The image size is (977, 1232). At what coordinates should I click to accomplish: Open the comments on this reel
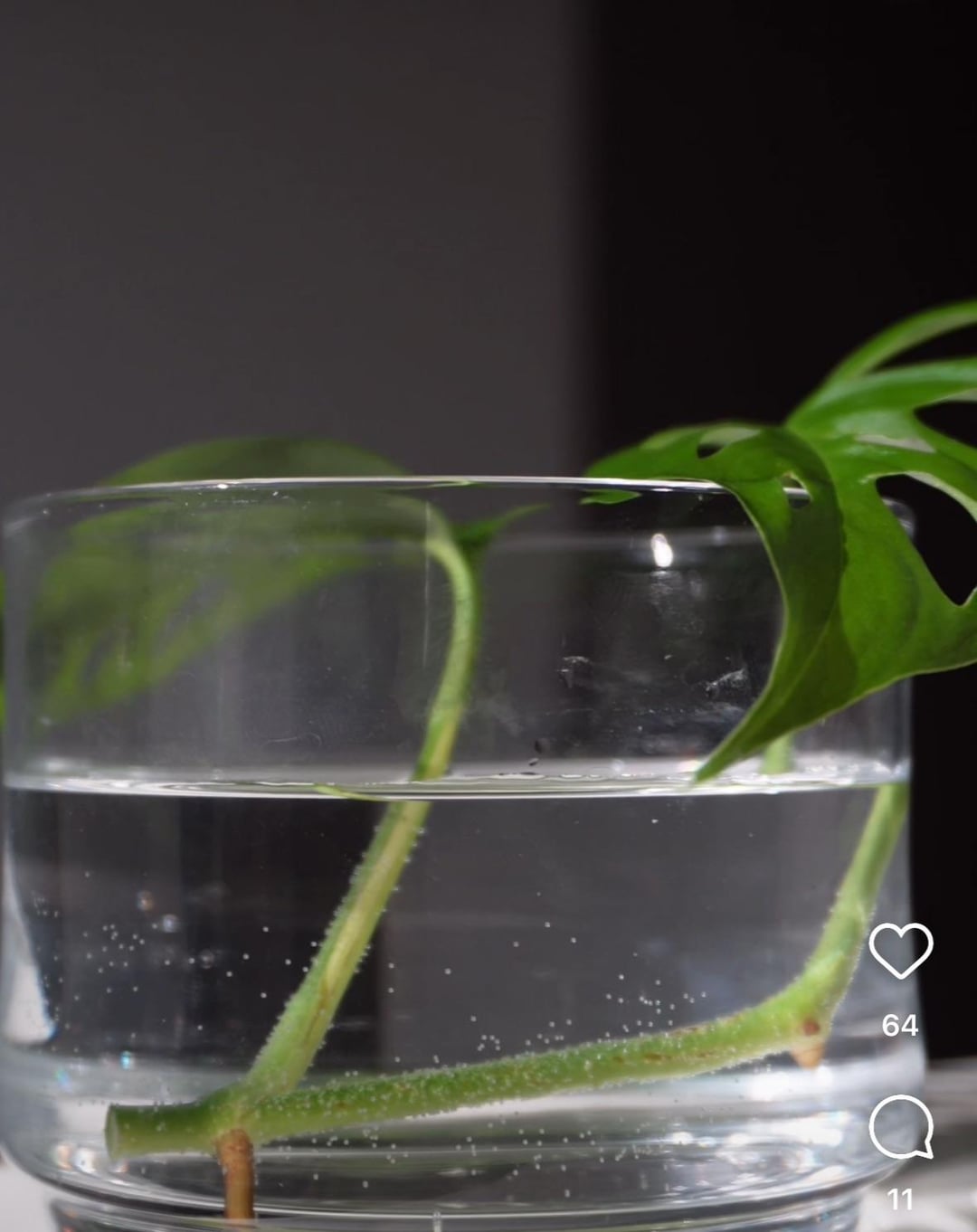point(900,1127)
